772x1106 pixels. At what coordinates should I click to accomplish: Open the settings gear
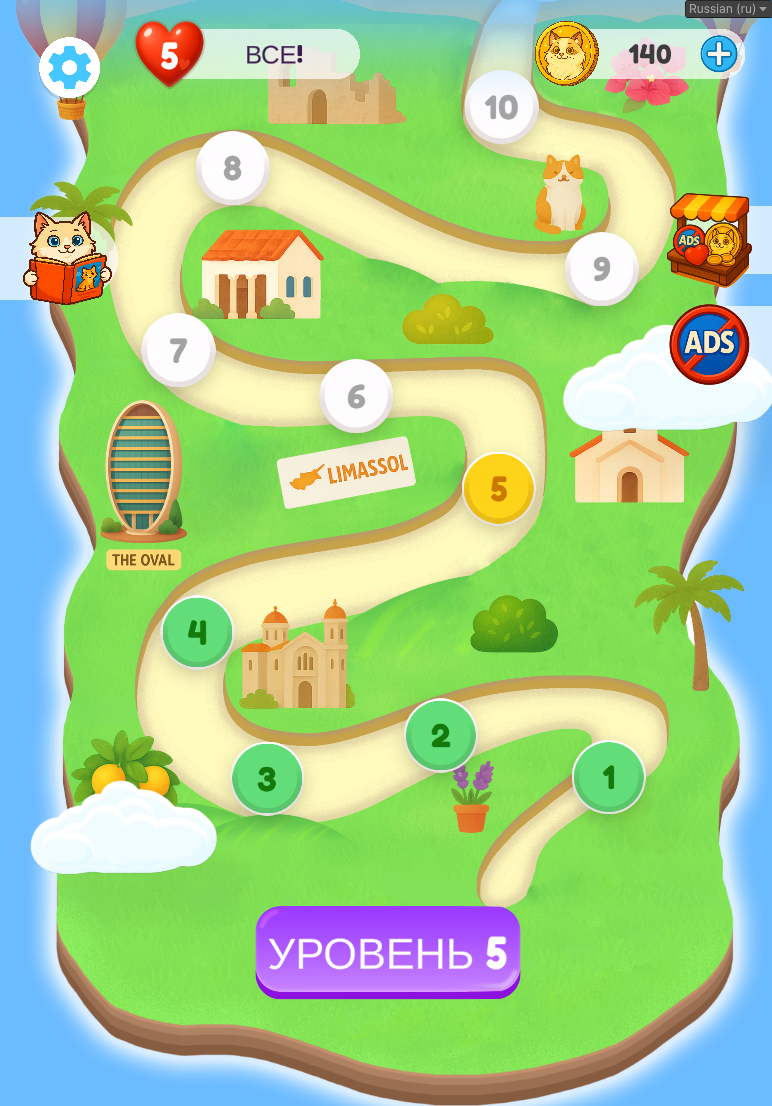pos(70,68)
